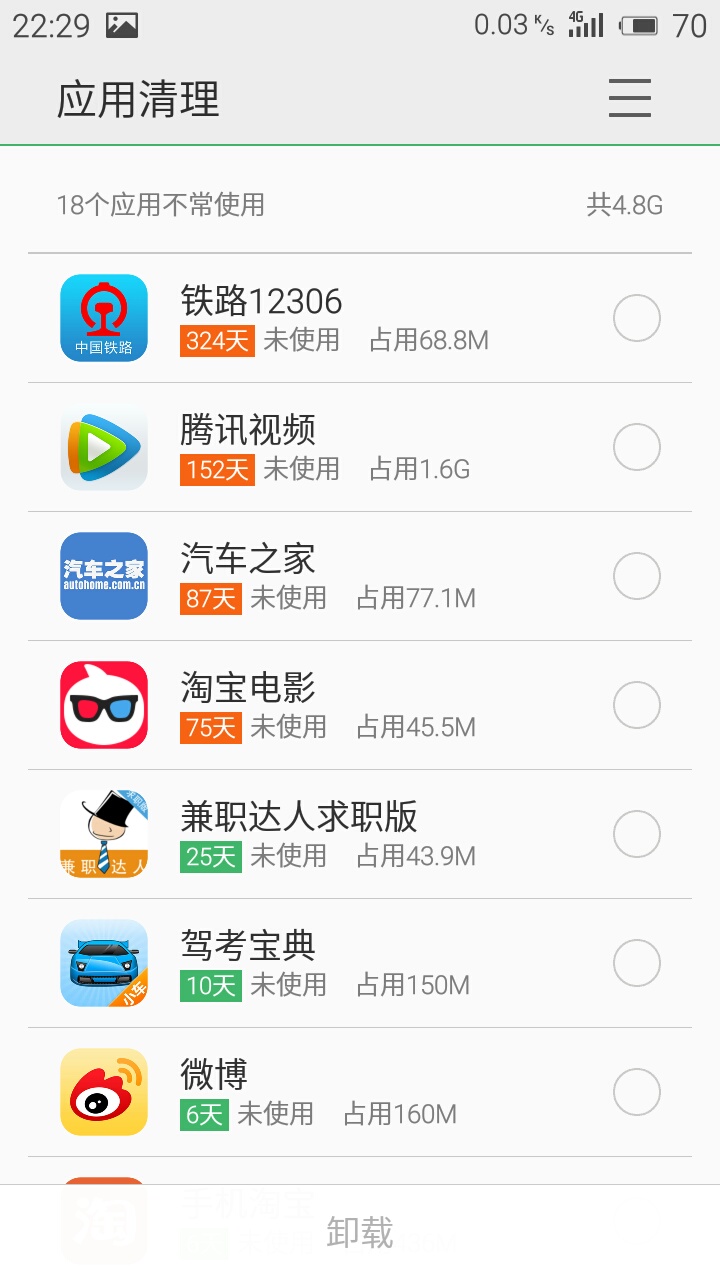Check the circle next to 汽车之家
The image size is (720, 1280).
click(637, 576)
